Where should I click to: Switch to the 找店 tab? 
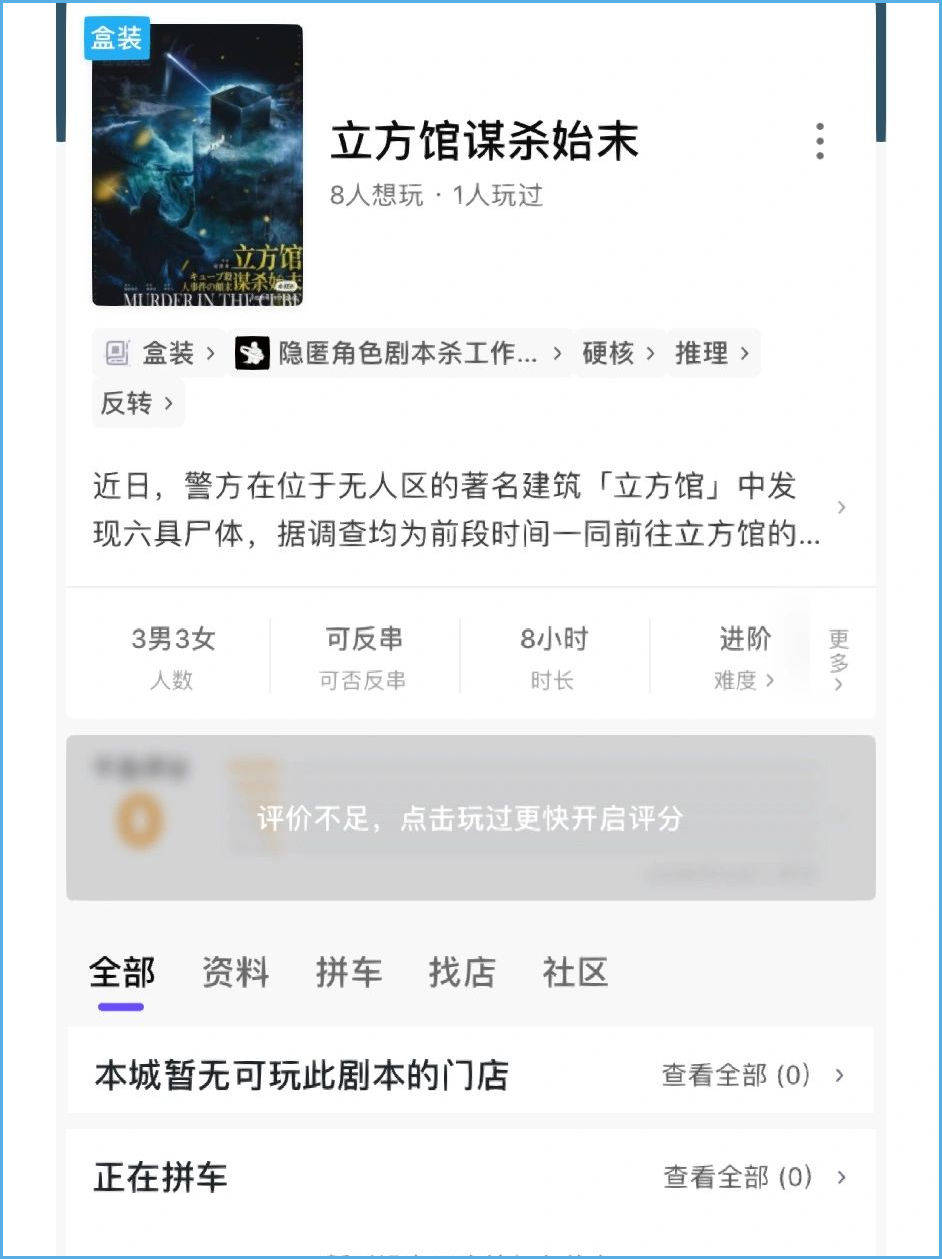pyautogui.click(x=462, y=972)
